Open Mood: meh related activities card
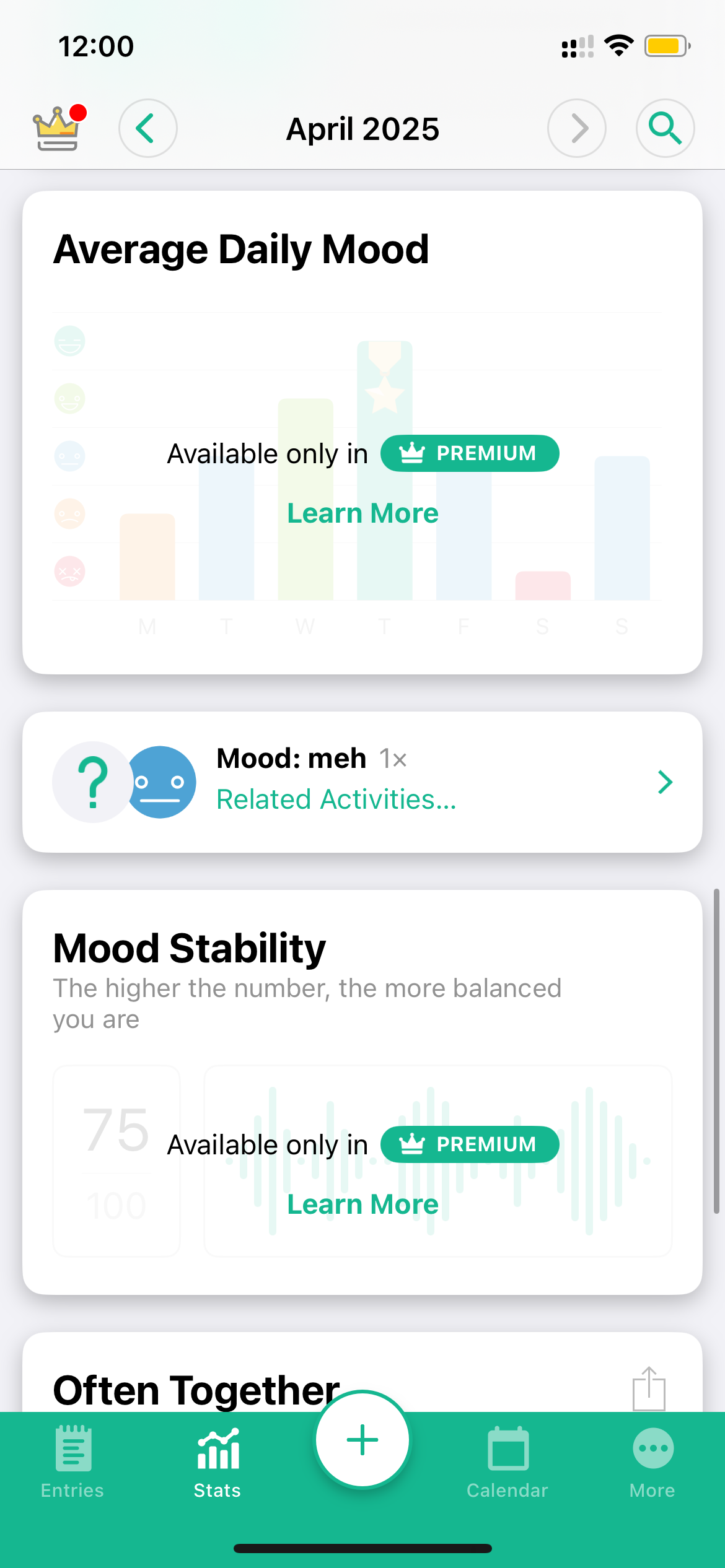This screenshot has width=725, height=1568. [x=362, y=782]
